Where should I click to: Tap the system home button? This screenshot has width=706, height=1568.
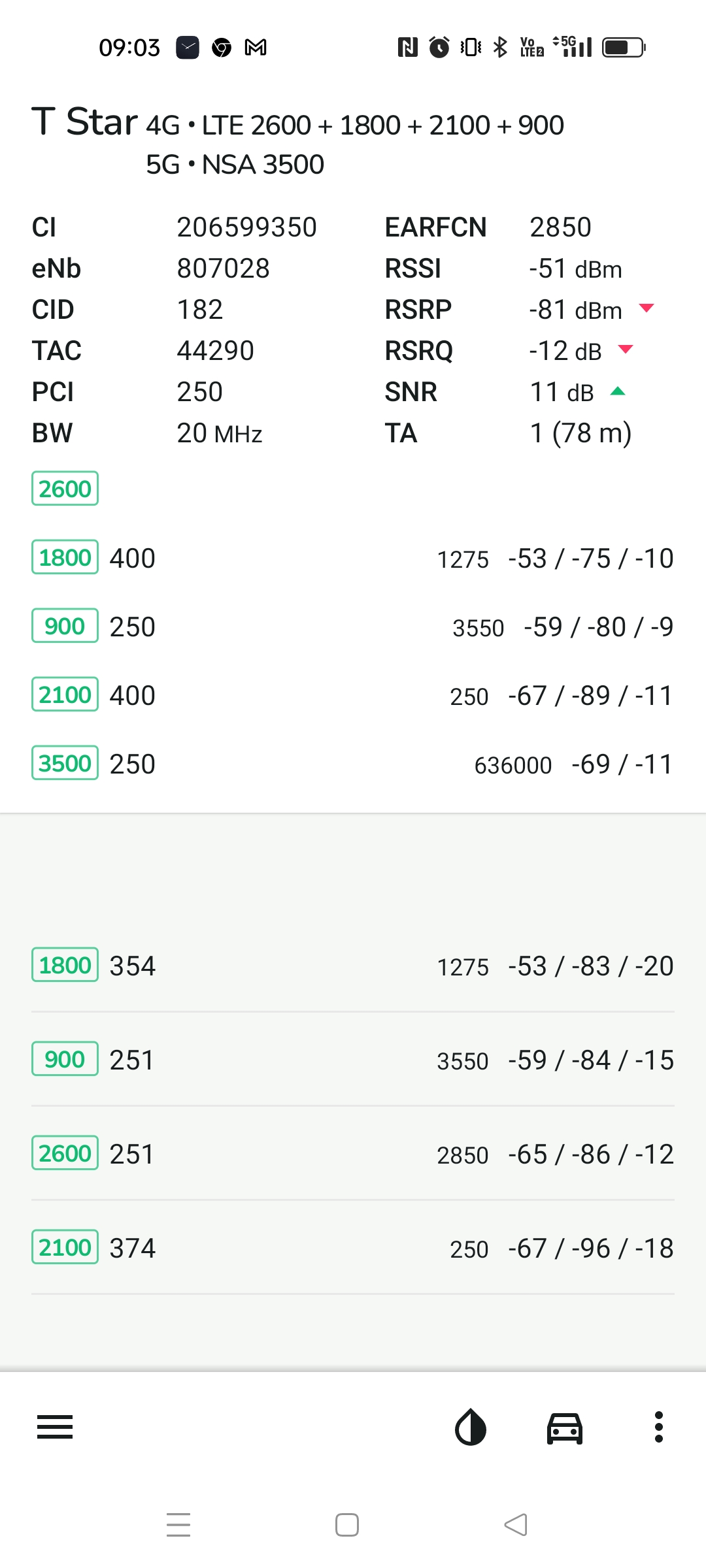347,1525
